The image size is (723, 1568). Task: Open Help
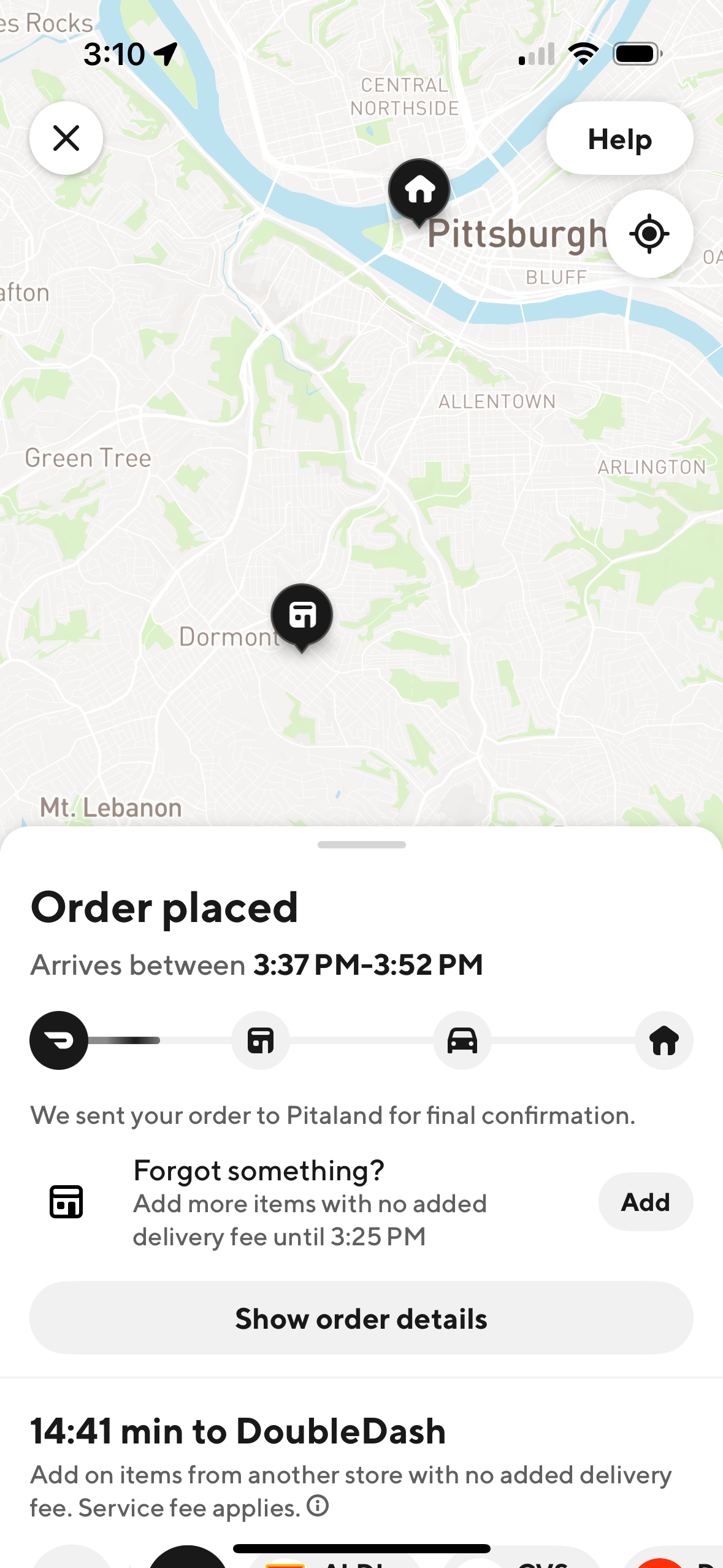click(x=619, y=139)
